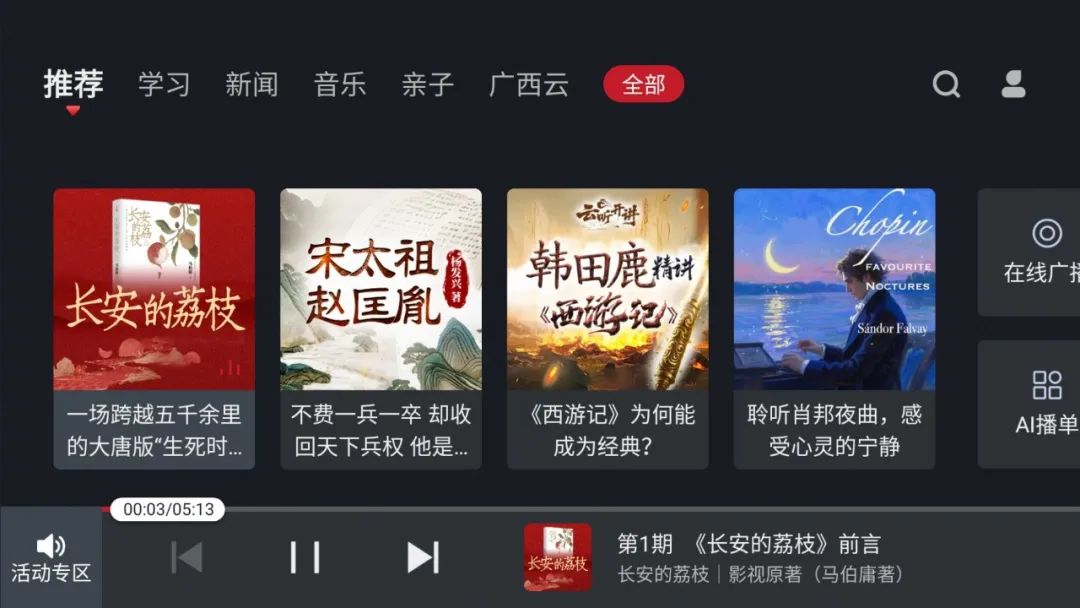Open the user profile icon
The width and height of the screenshot is (1080, 608).
click(x=1013, y=85)
